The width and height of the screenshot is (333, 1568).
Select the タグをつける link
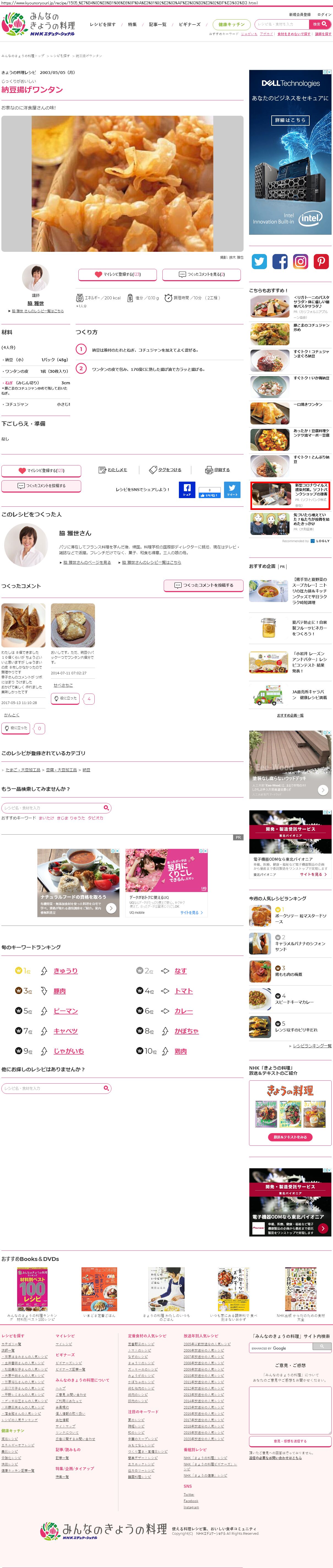pos(165,470)
